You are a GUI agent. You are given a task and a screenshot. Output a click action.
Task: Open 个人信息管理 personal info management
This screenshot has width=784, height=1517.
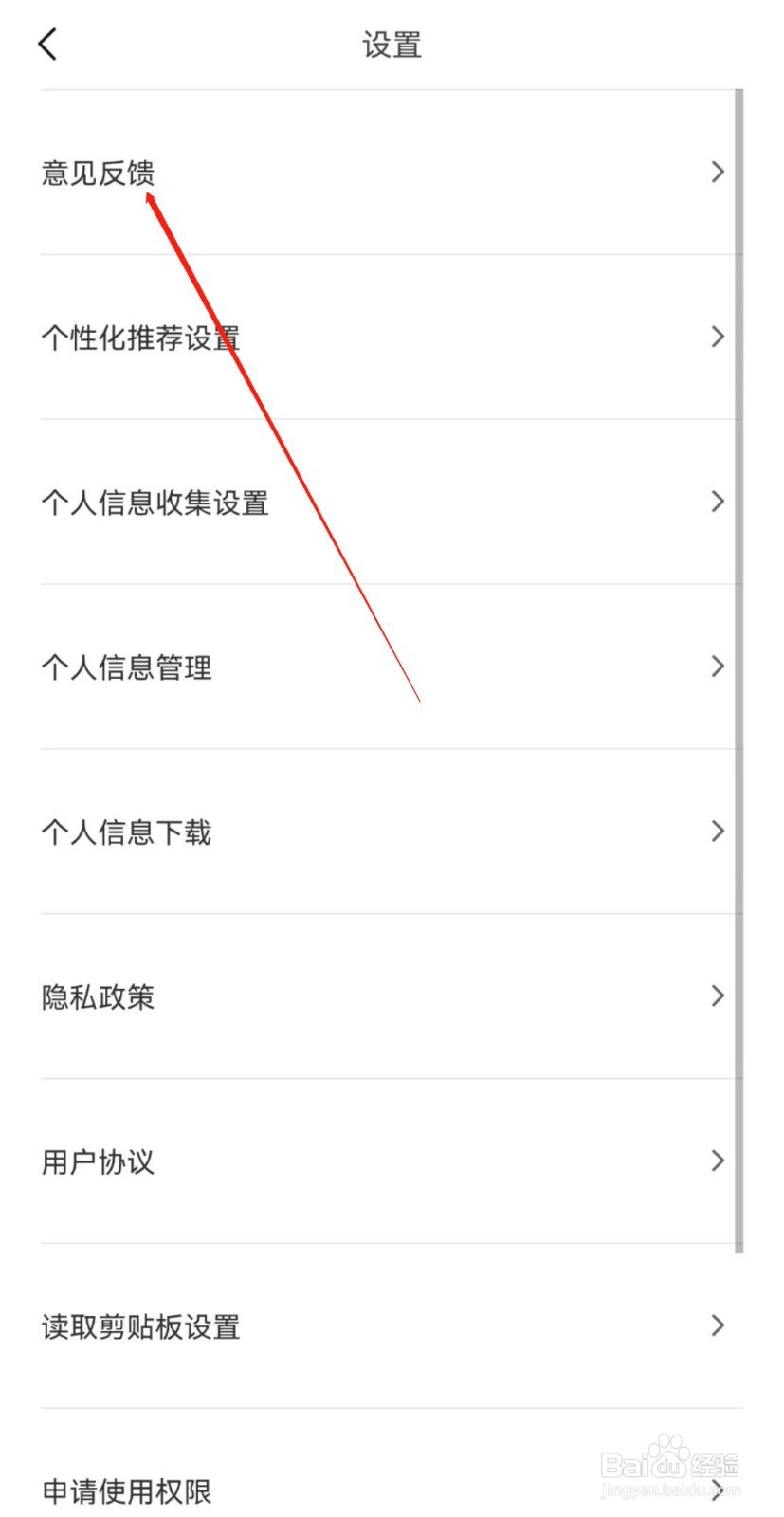128,667
